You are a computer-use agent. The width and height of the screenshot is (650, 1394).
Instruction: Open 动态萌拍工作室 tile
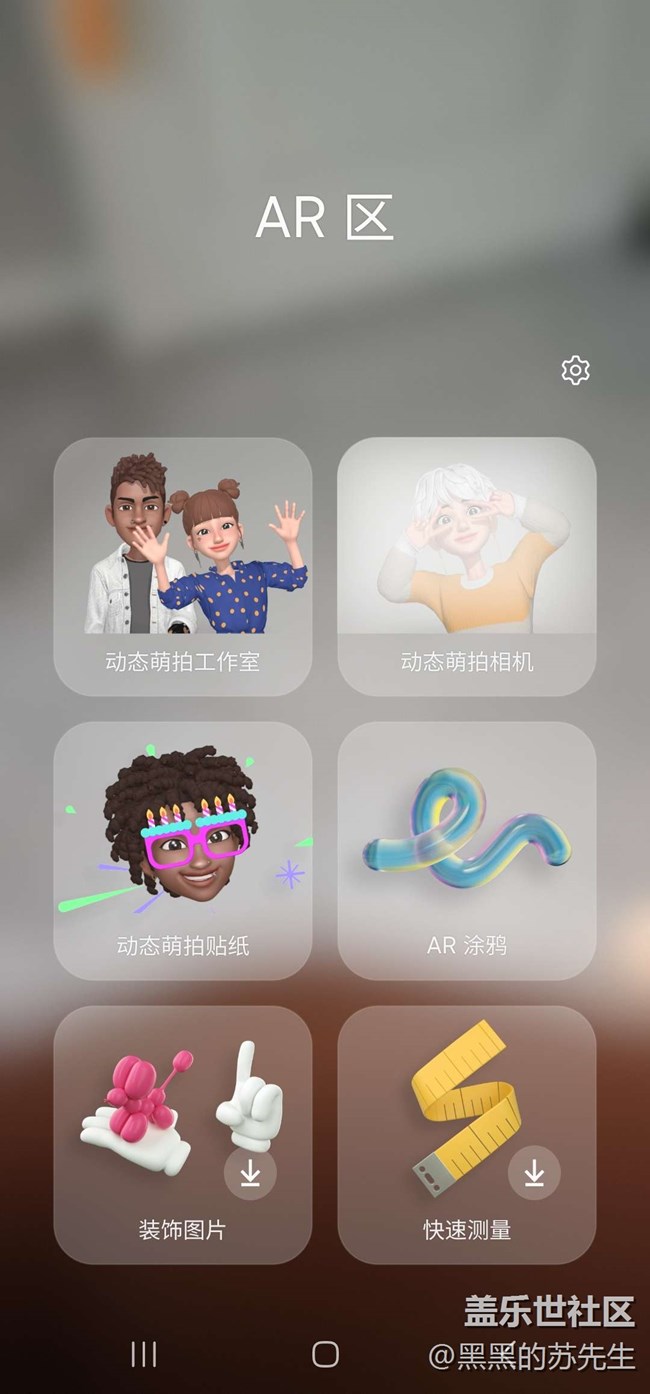click(182, 566)
